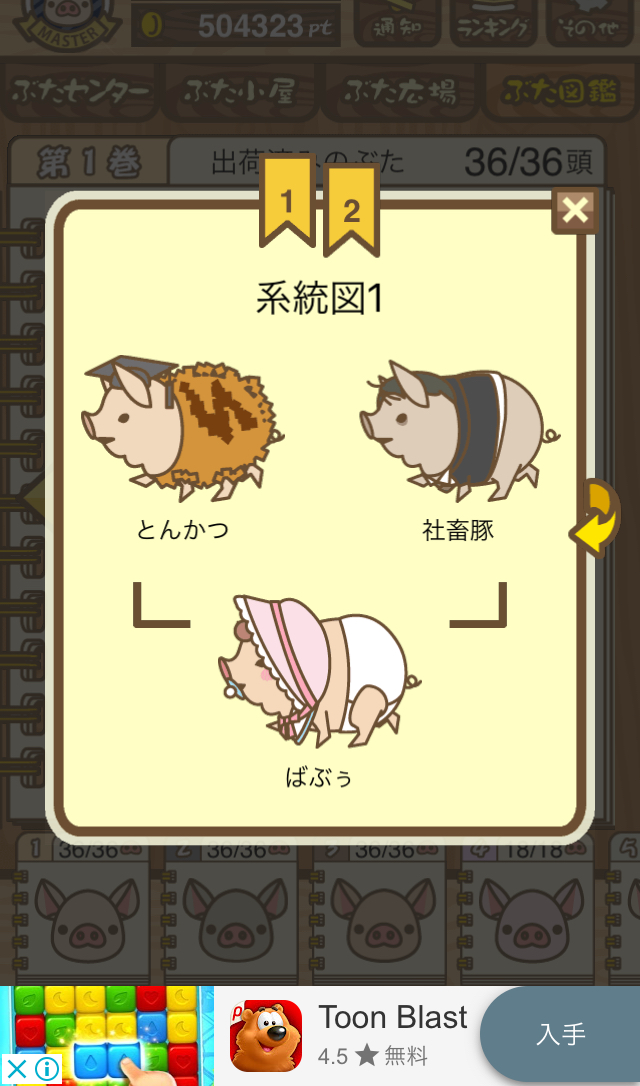Switch to bookmark tab 2
Viewport: 640px width, 1086px height.
[x=351, y=210]
